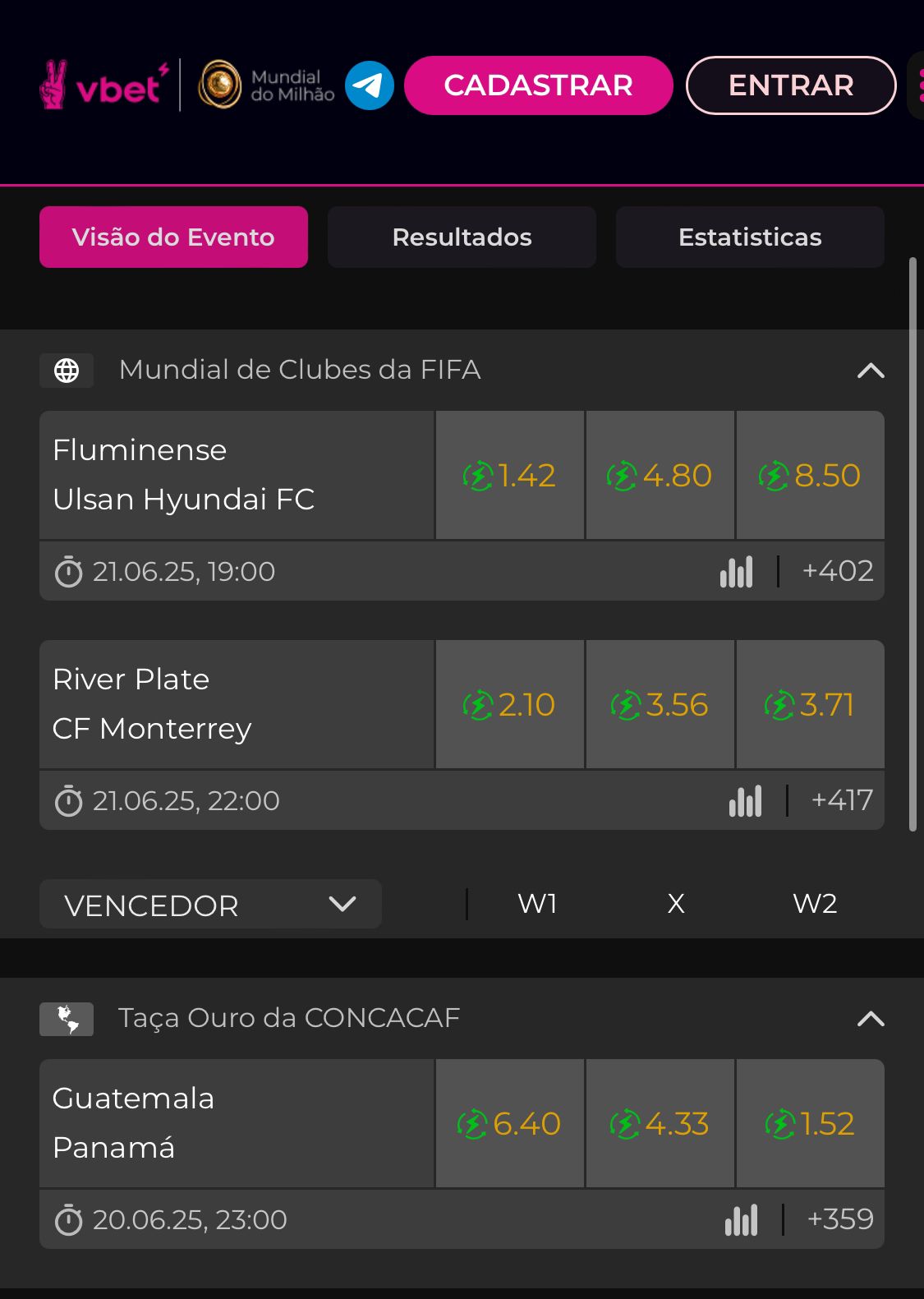
Task: Click the globe icon next to Mundial de Clubes
Action: (67, 370)
